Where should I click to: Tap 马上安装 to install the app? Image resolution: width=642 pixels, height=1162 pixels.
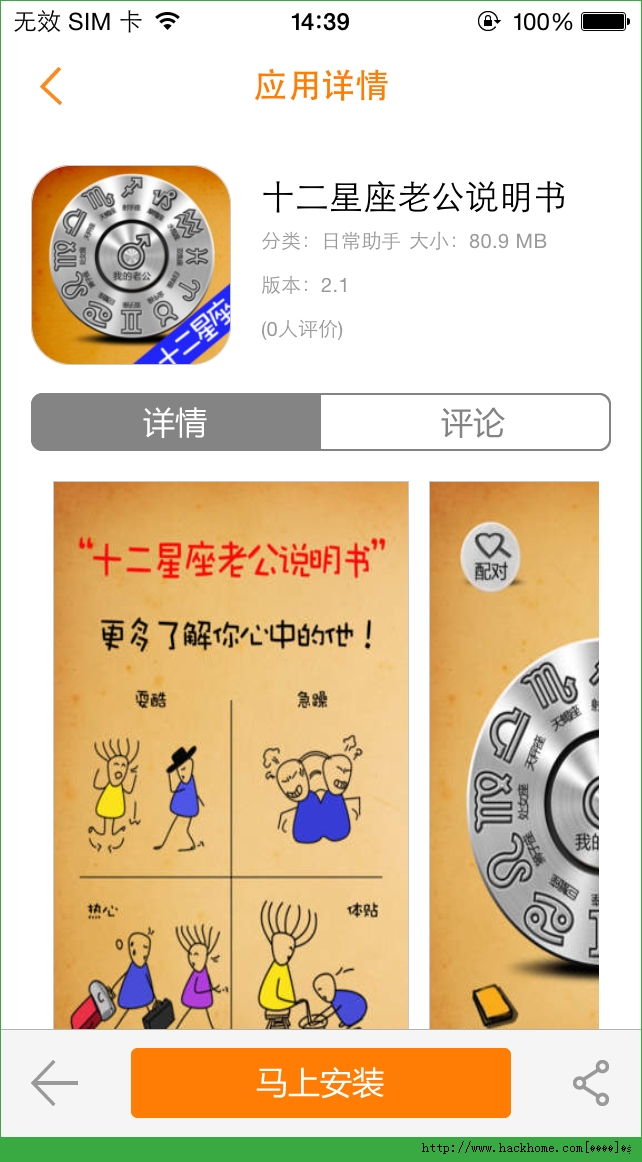coord(320,1083)
